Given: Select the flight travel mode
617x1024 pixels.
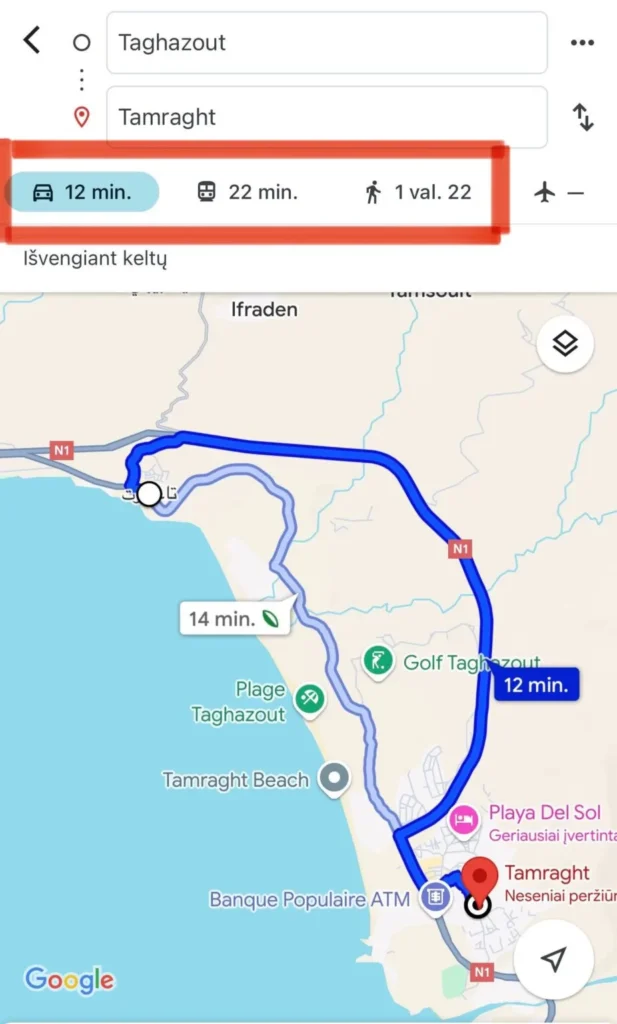Looking at the screenshot, I should 545,192.
